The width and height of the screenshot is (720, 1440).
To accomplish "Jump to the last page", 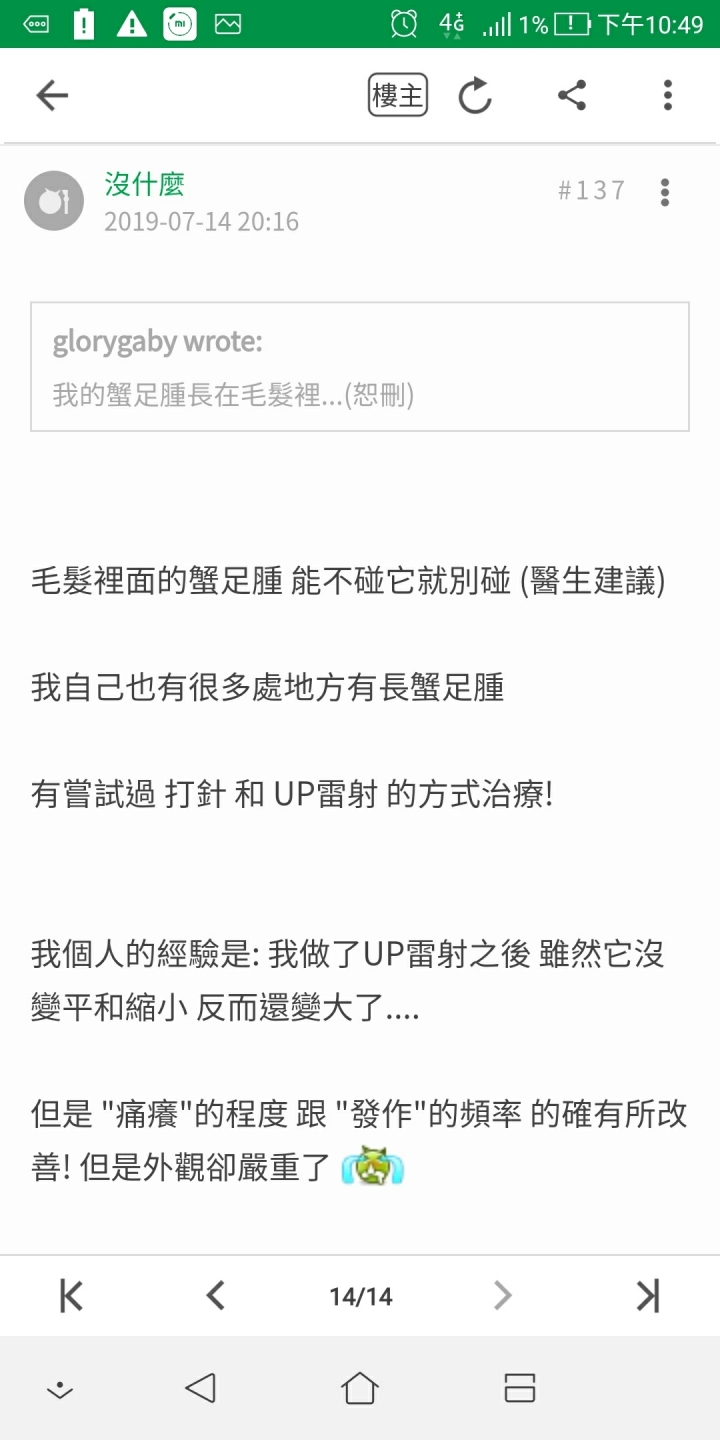I will (x=648, y=1296).
